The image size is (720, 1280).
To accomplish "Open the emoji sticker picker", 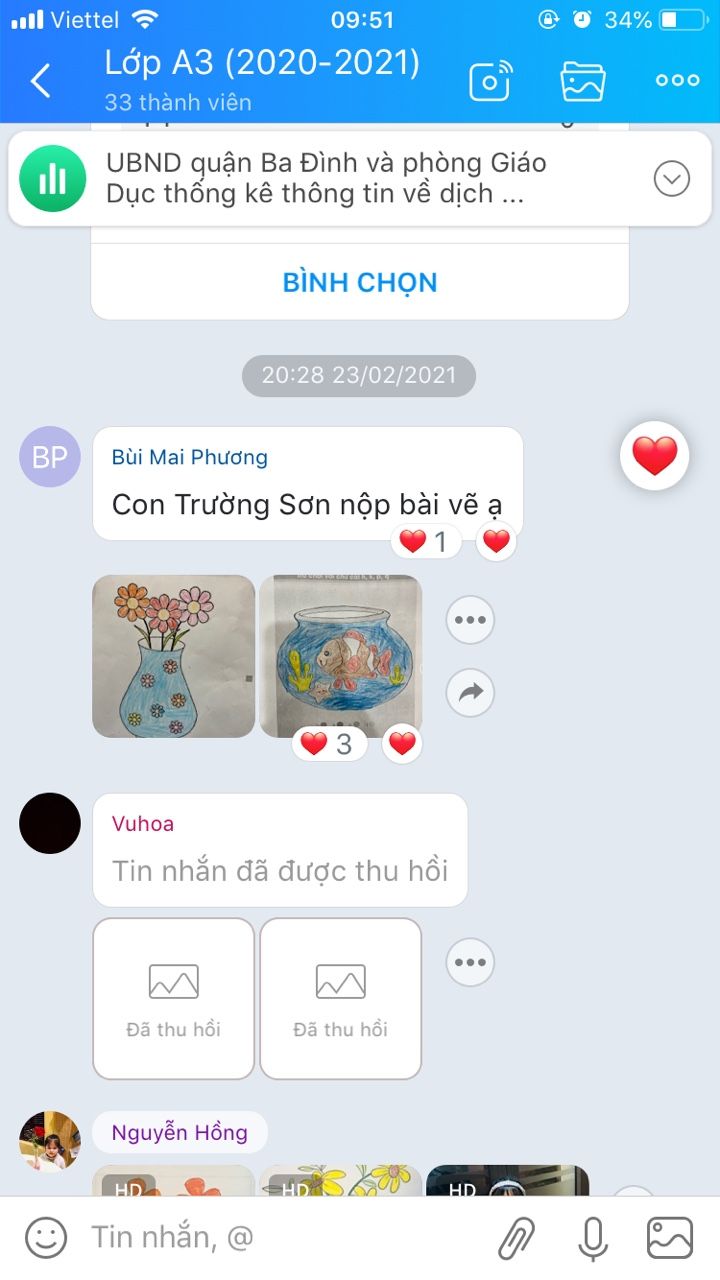I will 46,1238.
